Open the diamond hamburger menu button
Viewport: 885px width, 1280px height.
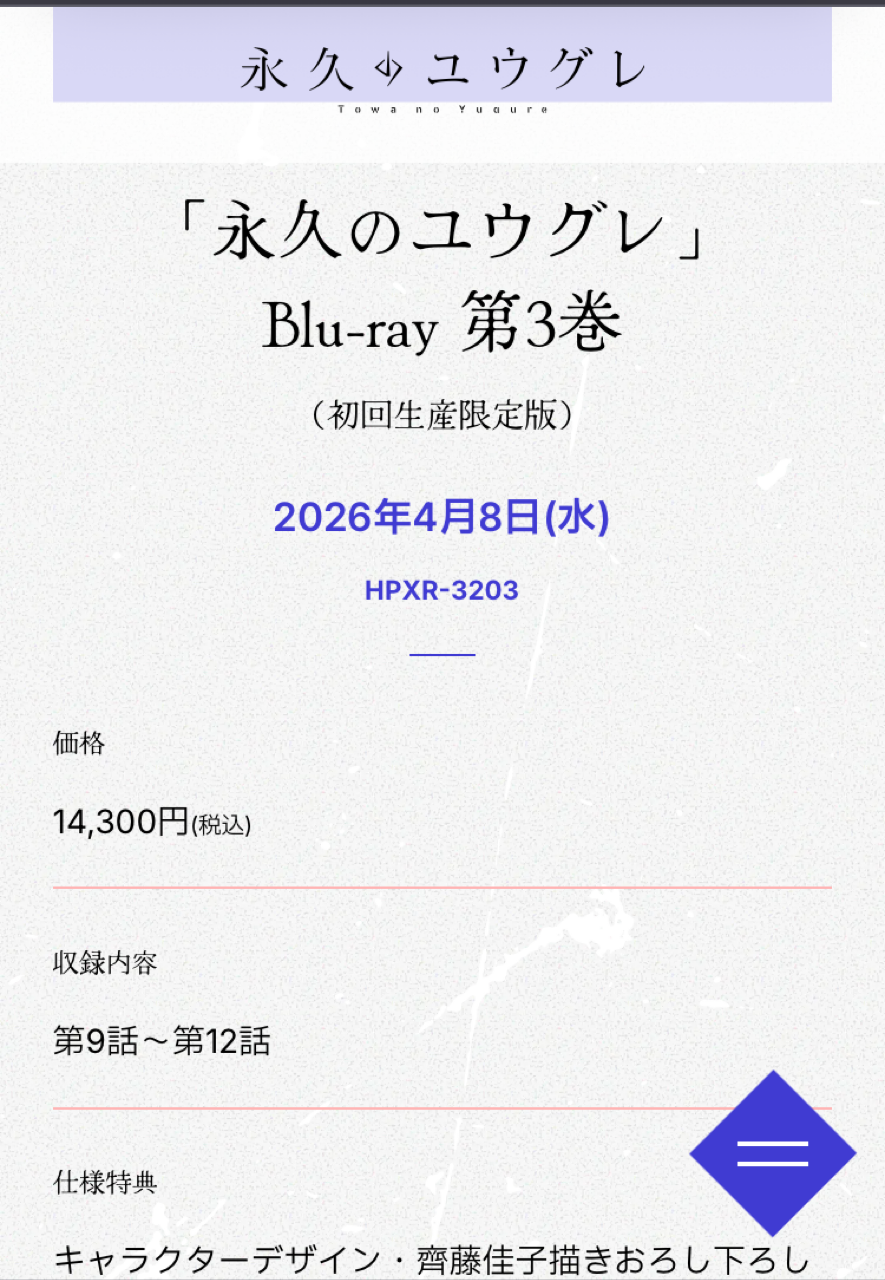point(772,1153)
